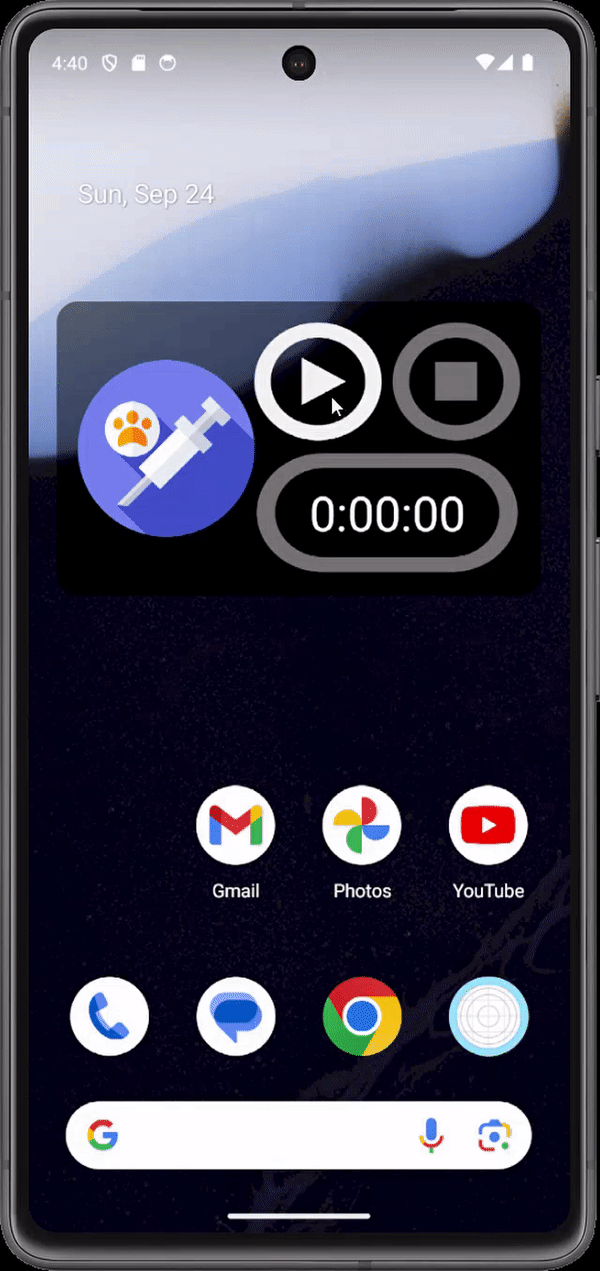Stop the timer with the square button
Viewport: 600px width, 1271px height.
point(456,382)
